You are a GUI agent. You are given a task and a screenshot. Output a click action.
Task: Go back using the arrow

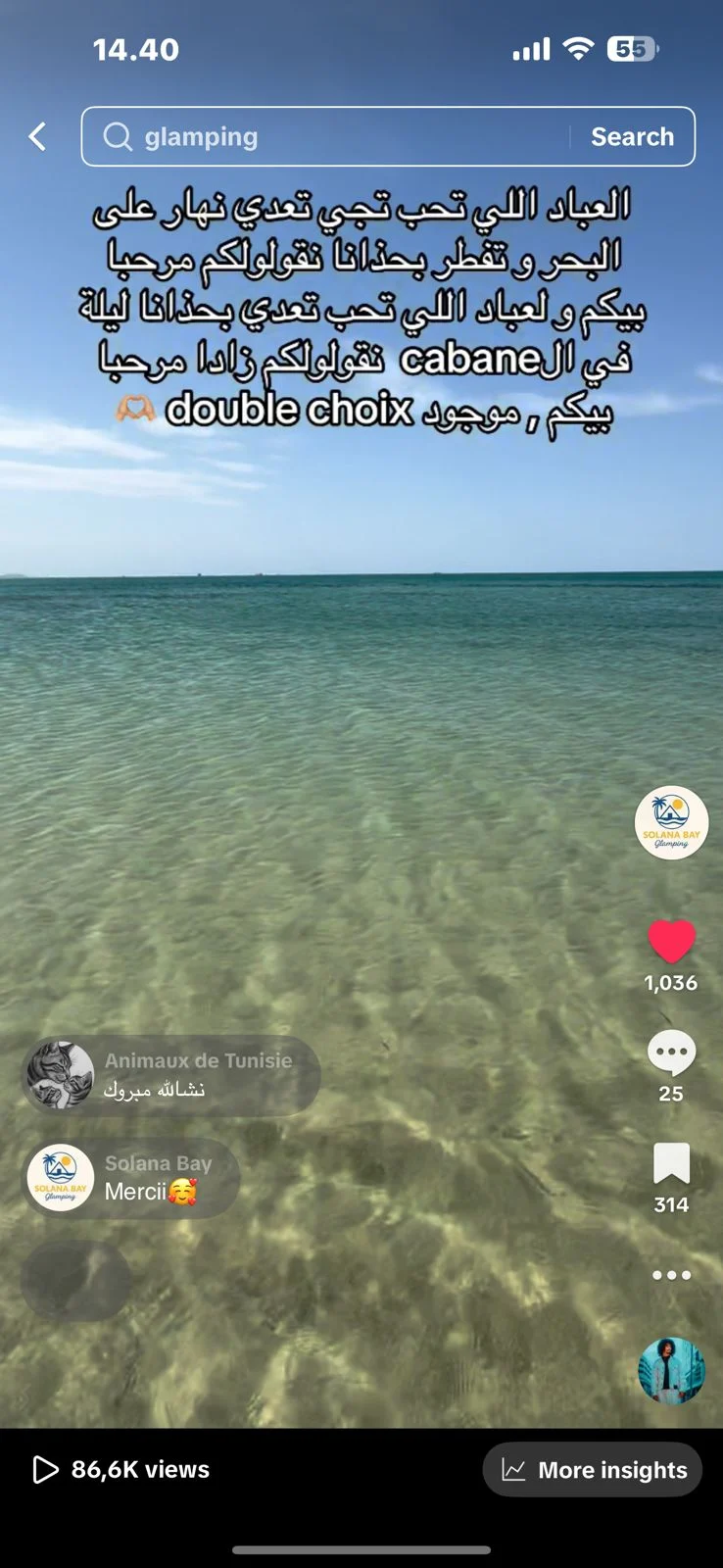38,137
